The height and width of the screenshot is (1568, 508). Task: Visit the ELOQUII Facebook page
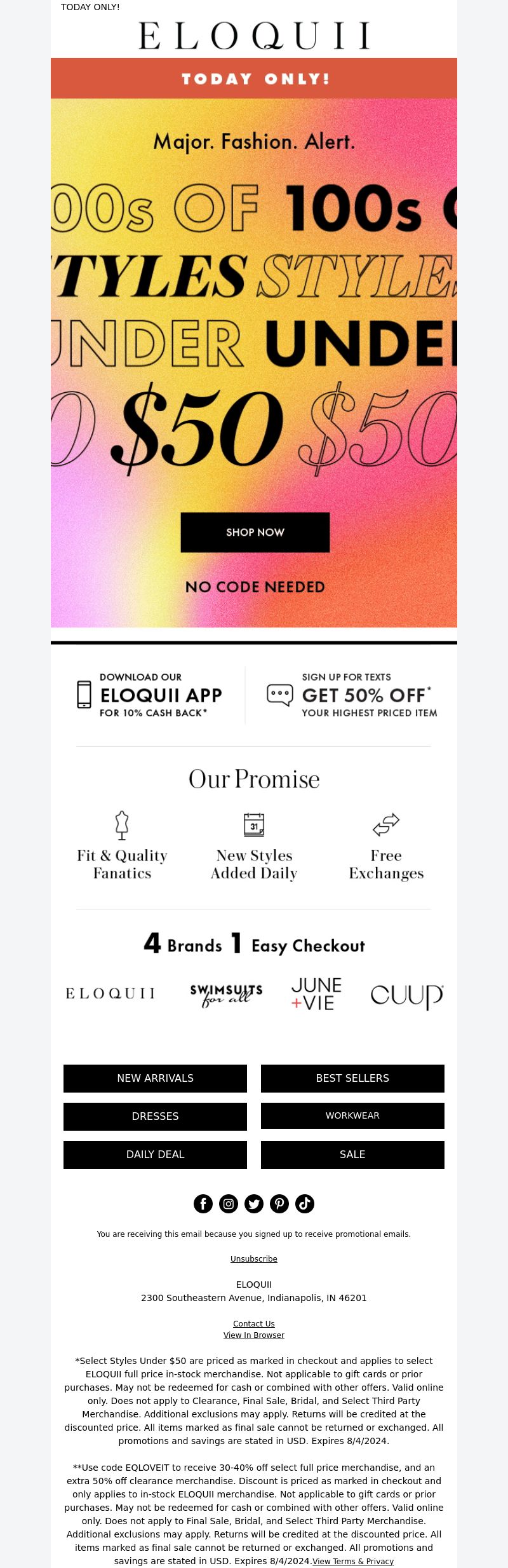coord(203,1203)
